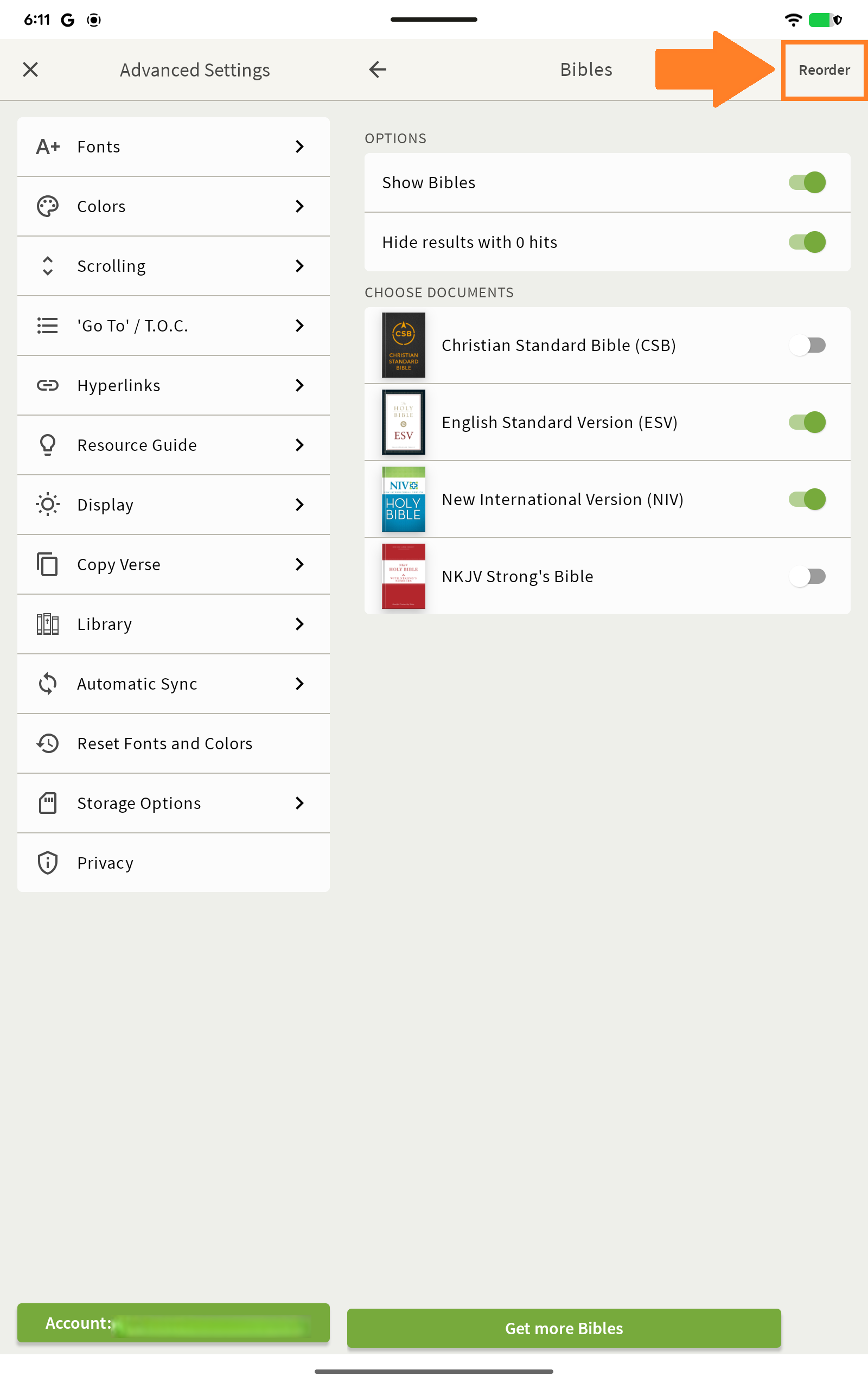Screen dimensions: 868x1389
Task: Turn off the Show Bibles switch
Action: (x=807, y=182)
